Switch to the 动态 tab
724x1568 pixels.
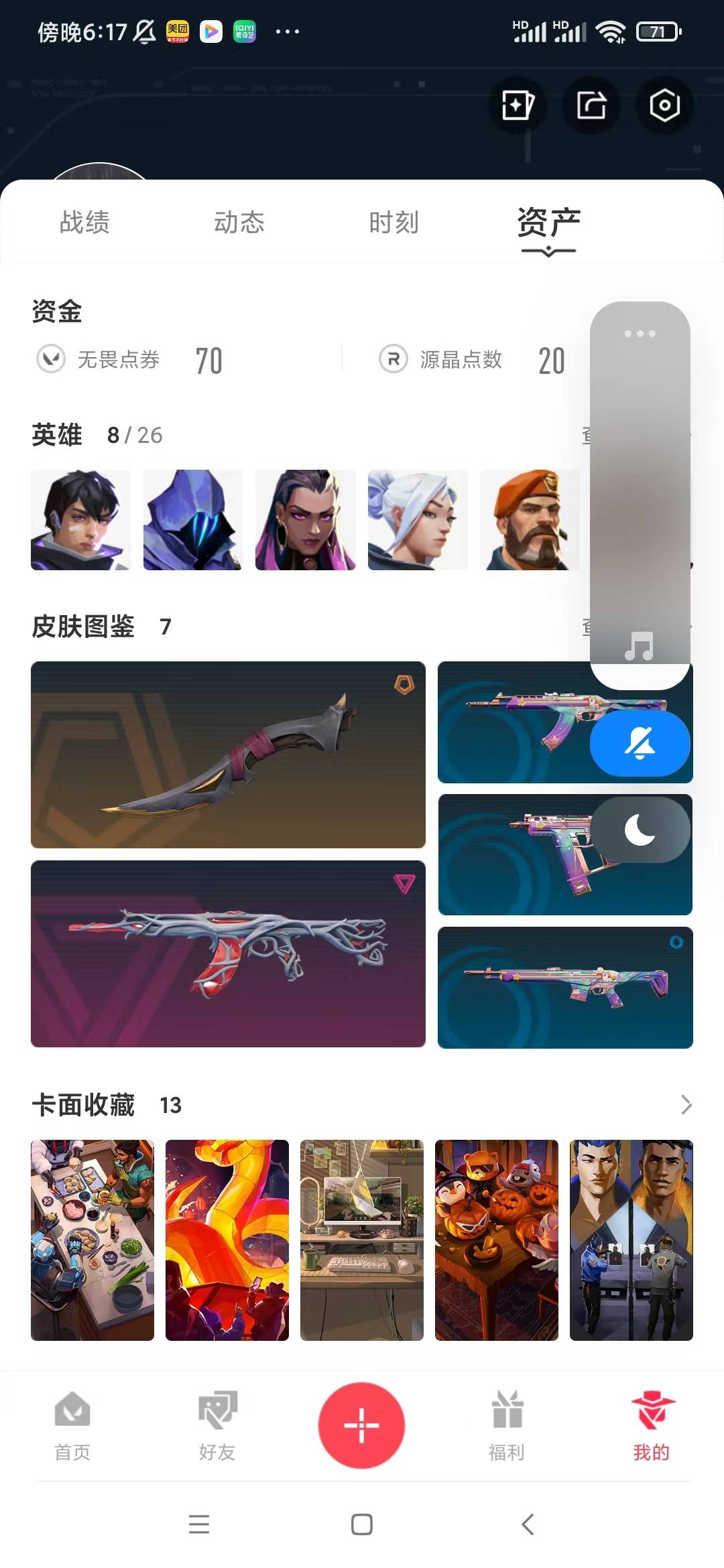[x=239, y=222]
